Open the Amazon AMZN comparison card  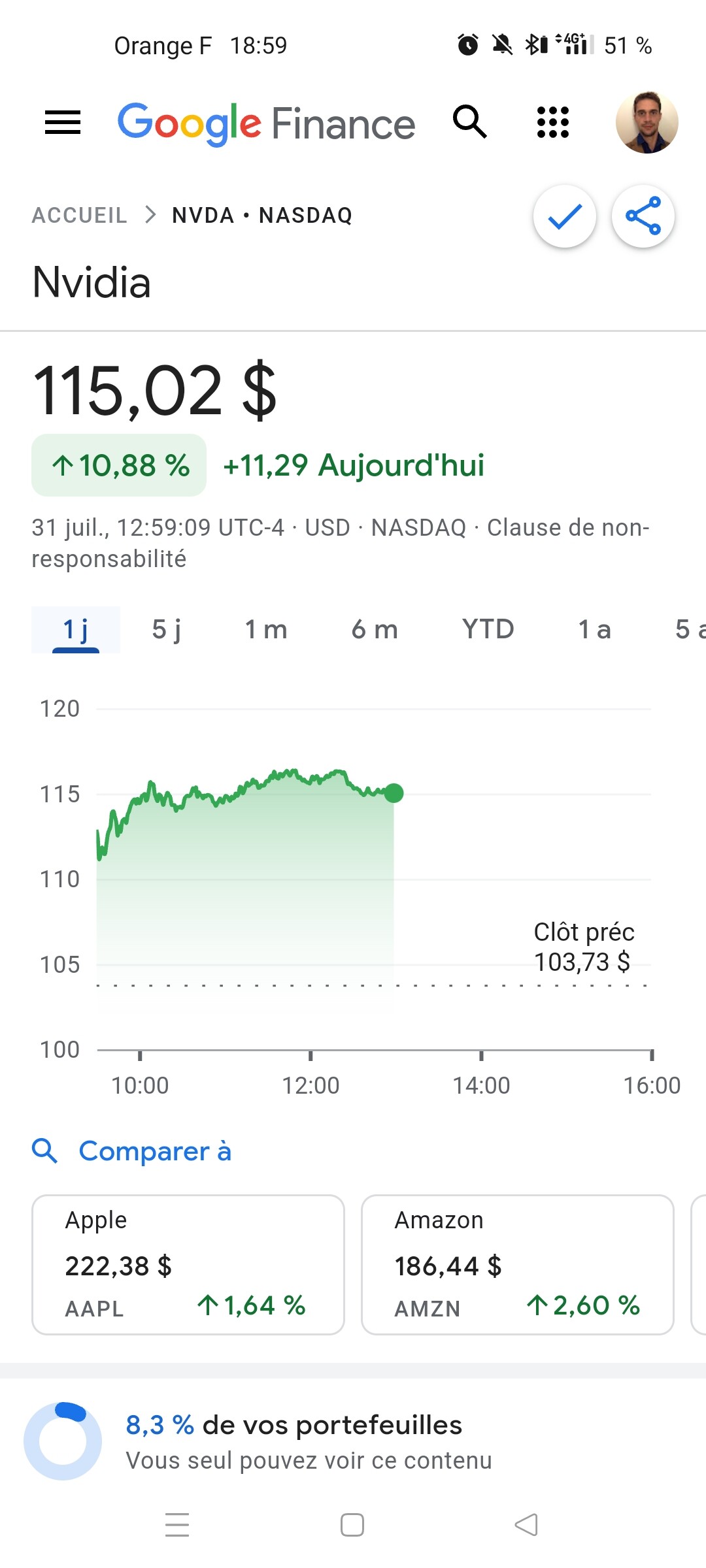[518, 1265]
